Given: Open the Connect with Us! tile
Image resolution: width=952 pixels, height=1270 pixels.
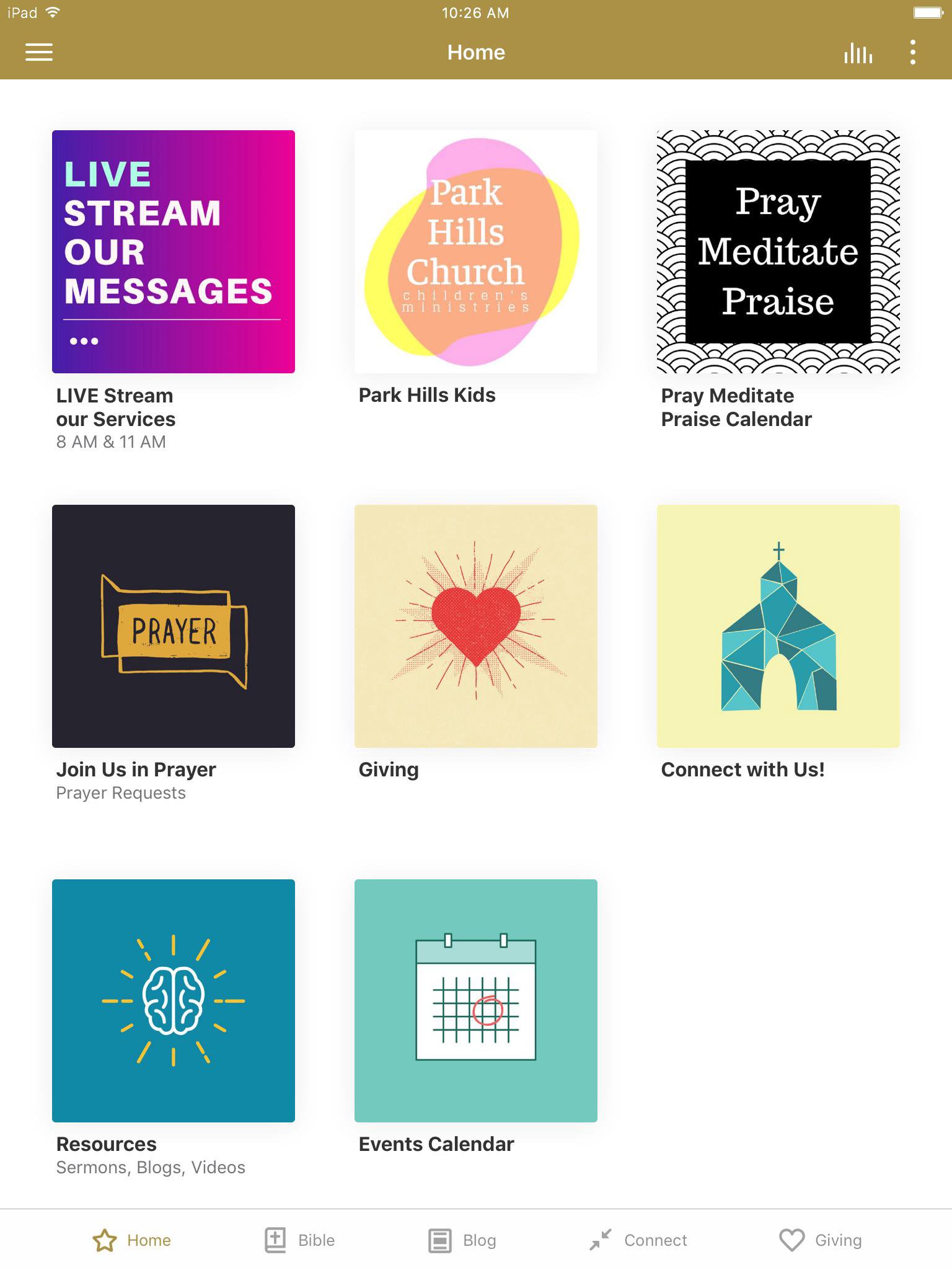Looking at the screenshot, I should 778,626.
